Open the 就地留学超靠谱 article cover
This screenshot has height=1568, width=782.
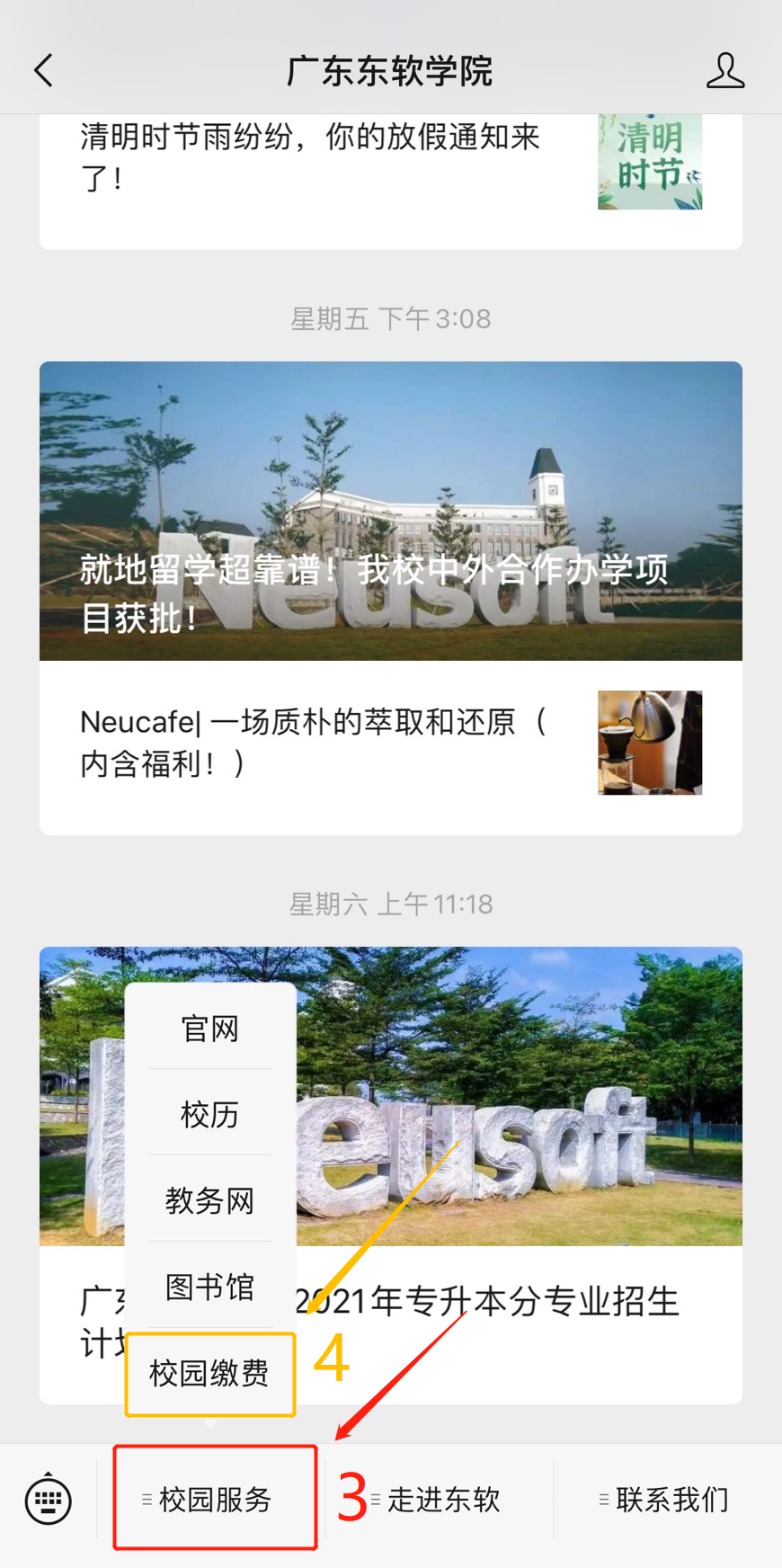(x=389, y=511)
